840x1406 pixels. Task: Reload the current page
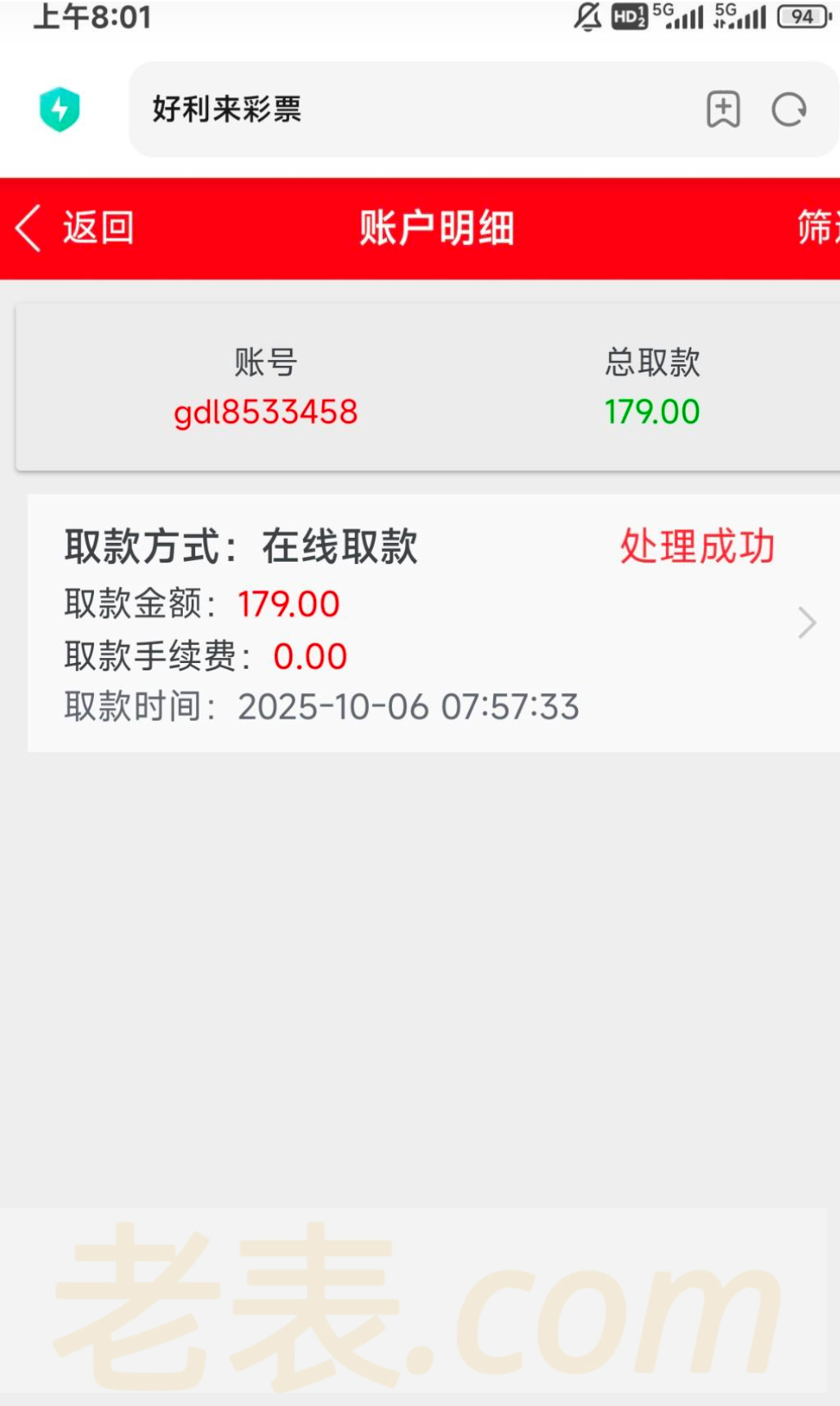click(789, 109)
